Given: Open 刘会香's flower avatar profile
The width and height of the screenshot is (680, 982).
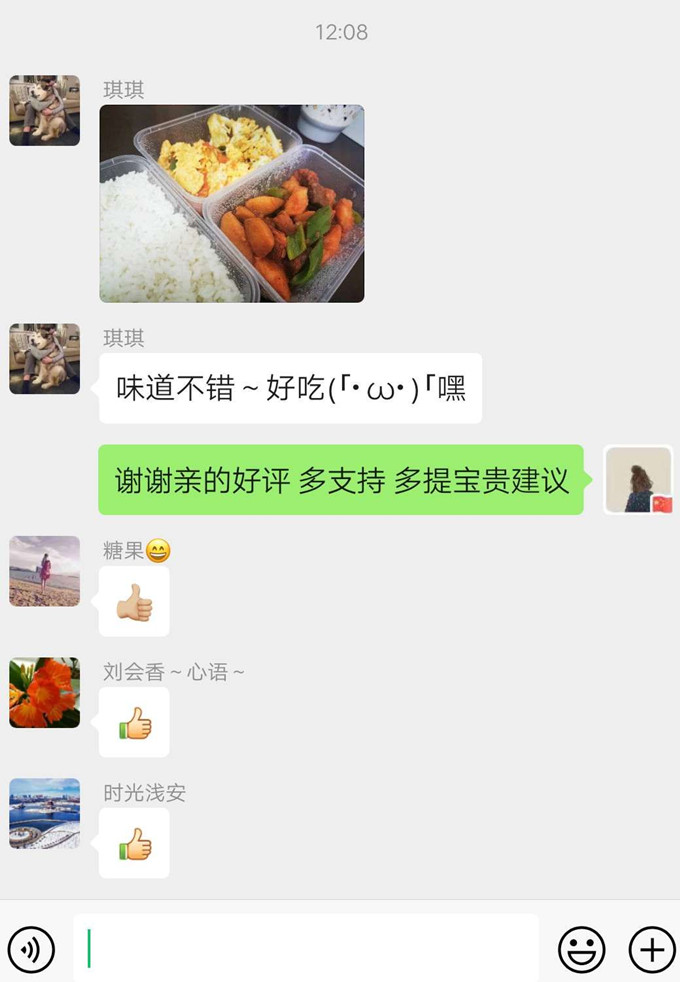Looking at the screenshot, I should pyautogui.click(x=45, y=692).
